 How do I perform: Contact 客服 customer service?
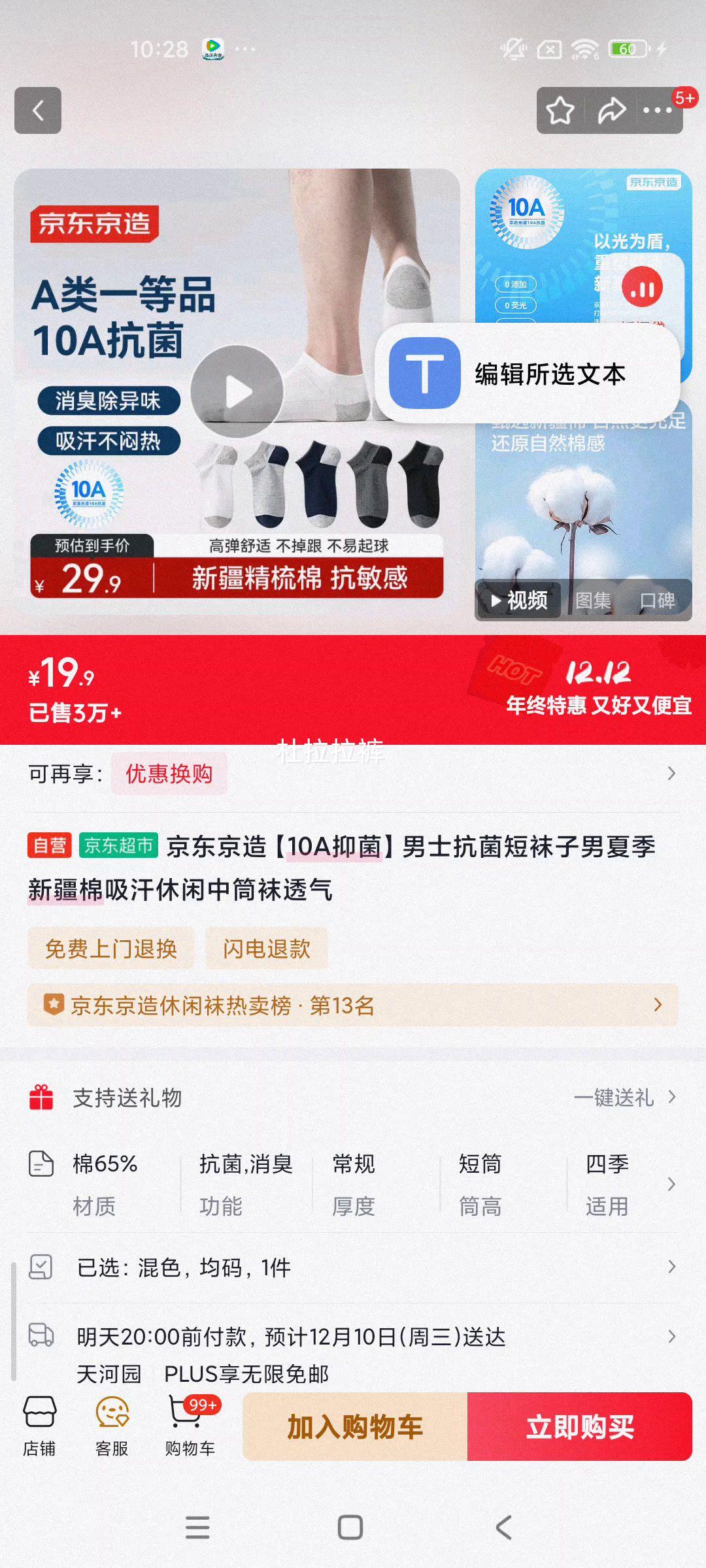tap(112, 1426)
